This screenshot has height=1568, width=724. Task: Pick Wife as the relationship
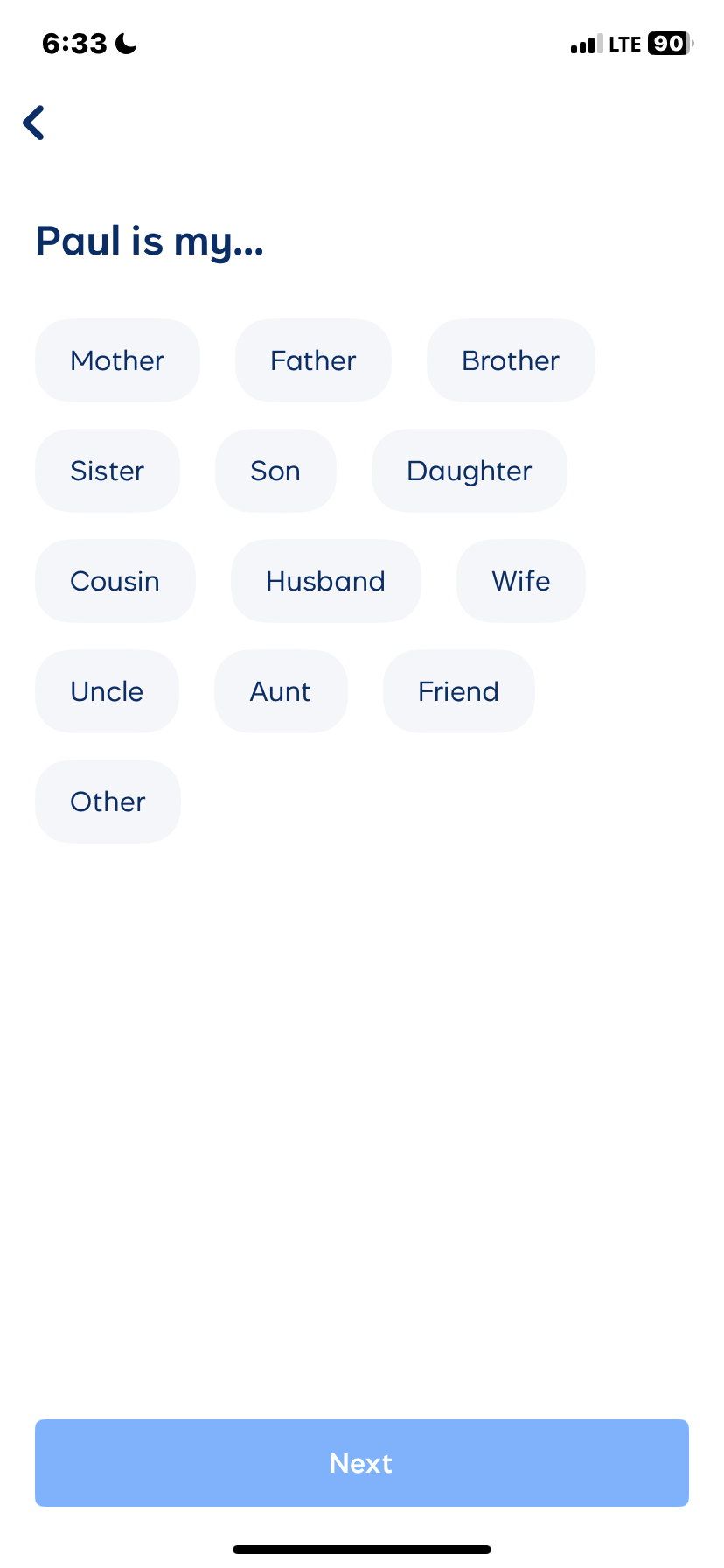pos(520,581)
